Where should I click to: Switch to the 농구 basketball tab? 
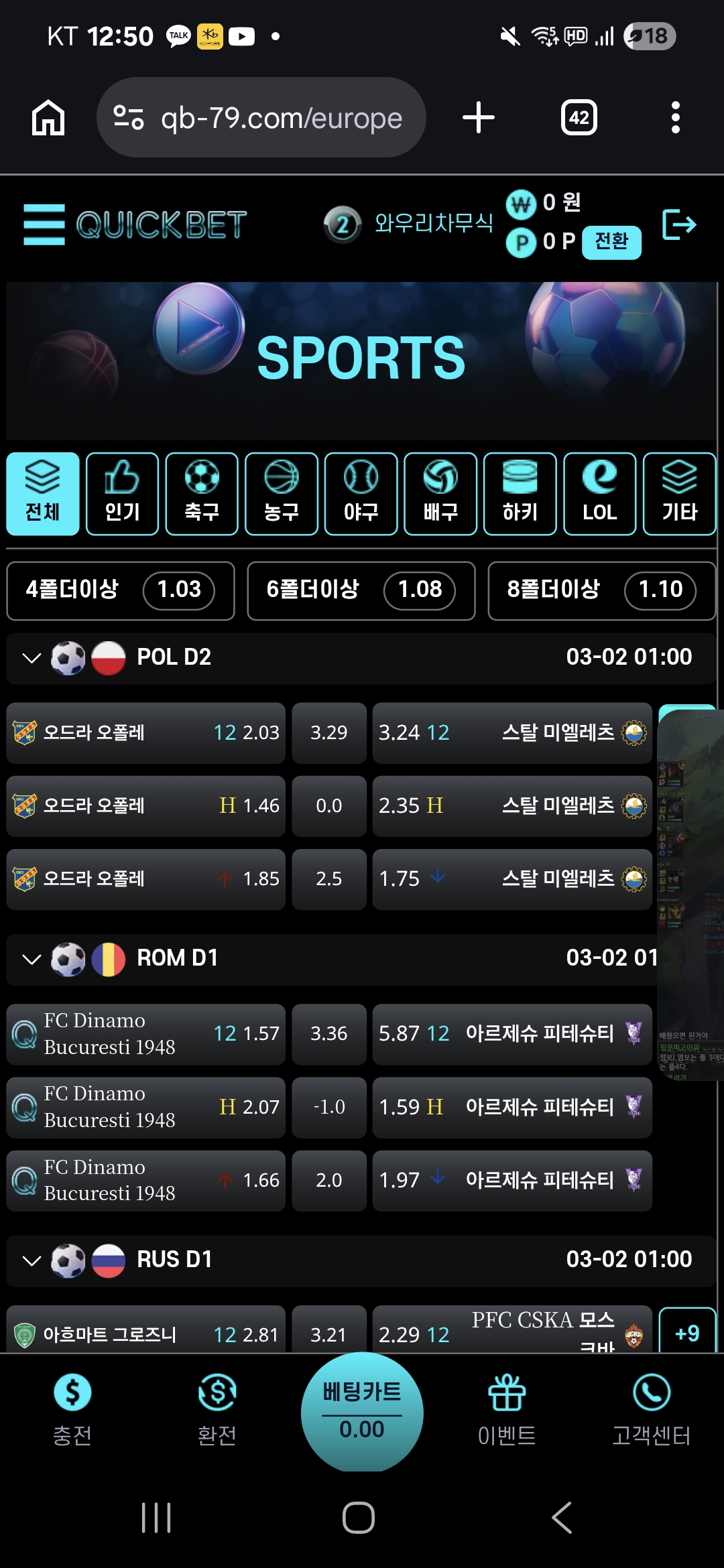coord(281,494)
